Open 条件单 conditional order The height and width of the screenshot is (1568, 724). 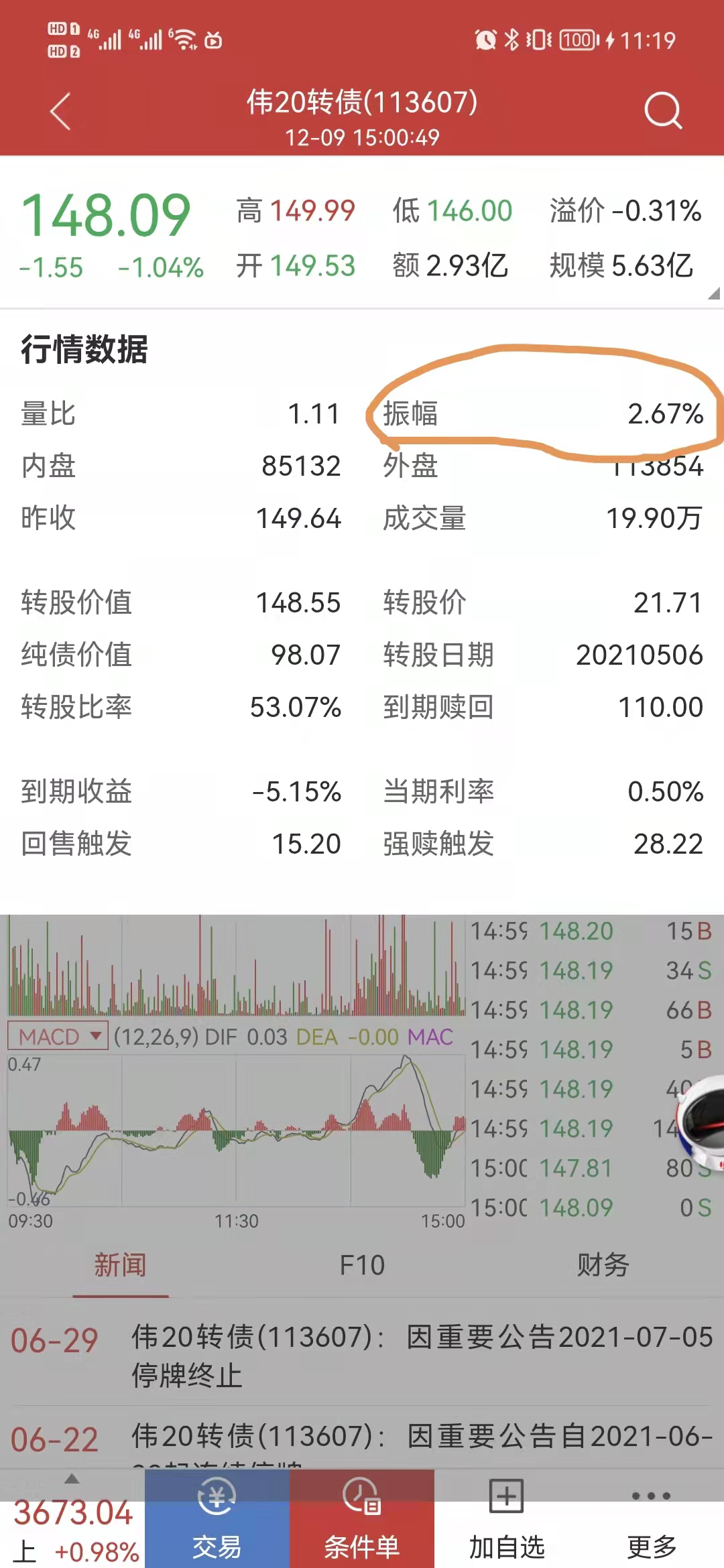362,1521
